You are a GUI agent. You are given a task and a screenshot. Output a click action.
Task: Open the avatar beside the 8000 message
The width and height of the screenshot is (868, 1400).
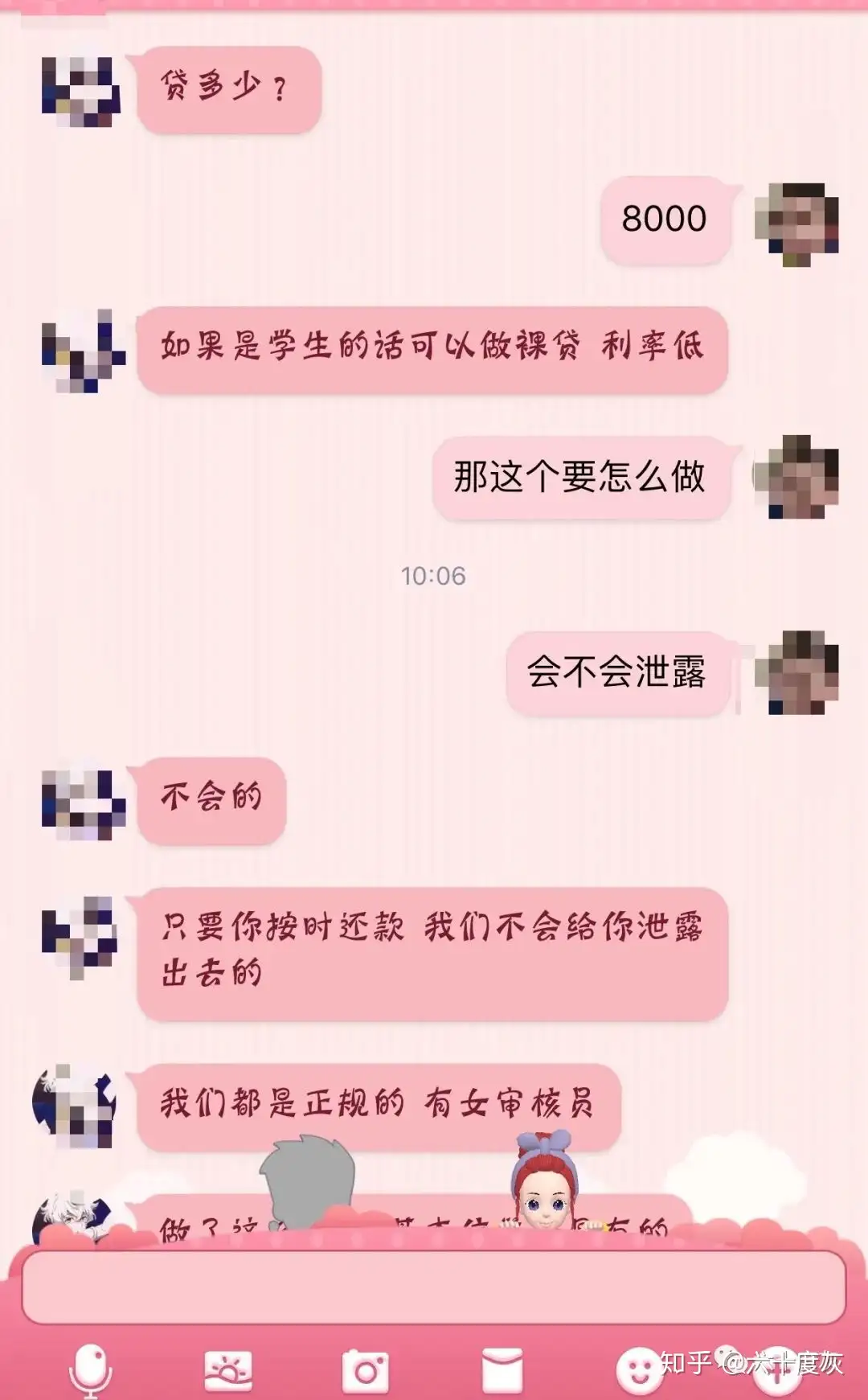[796, 224]
